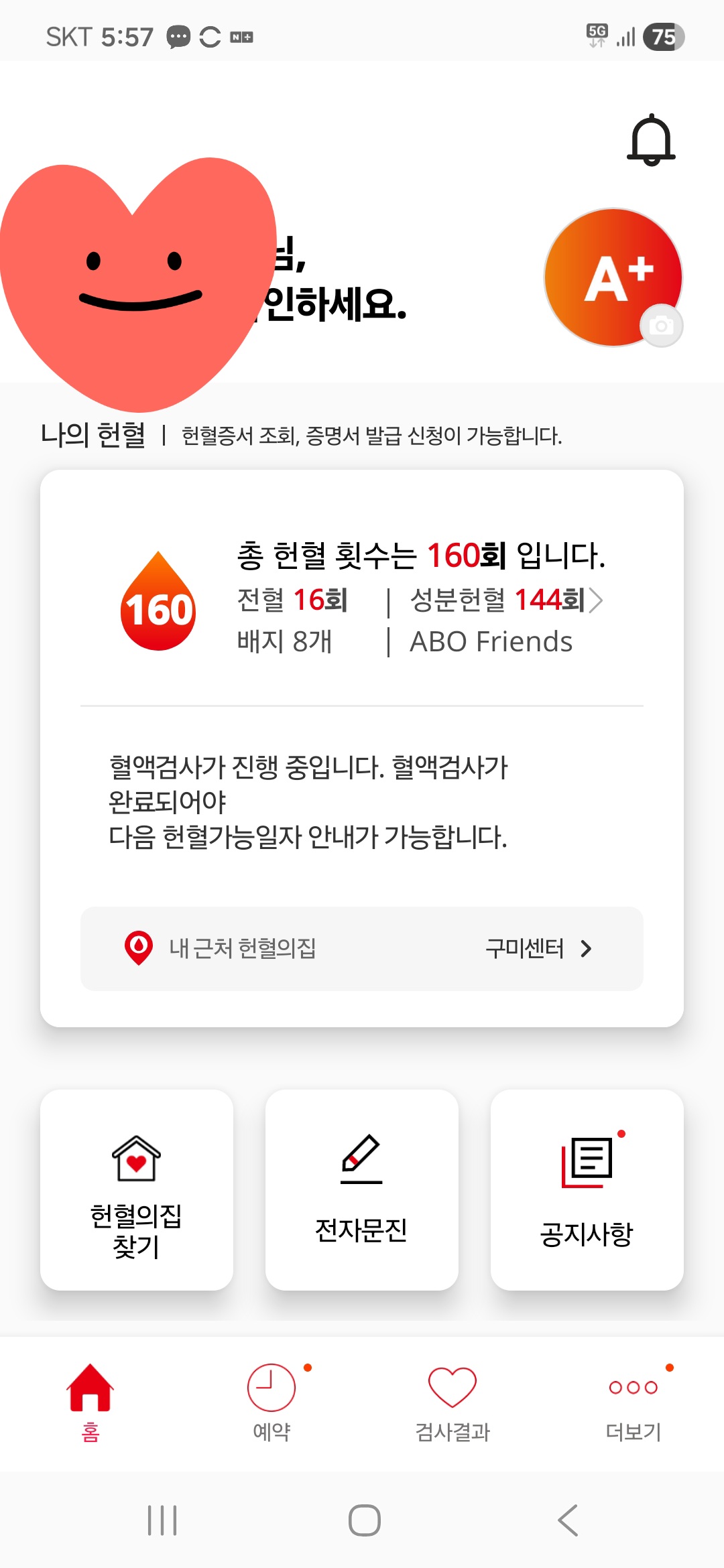Tap the camera icon on the A+ profile badge
The width and height of the screenshot is (724, 1568).
click(661, 326)
